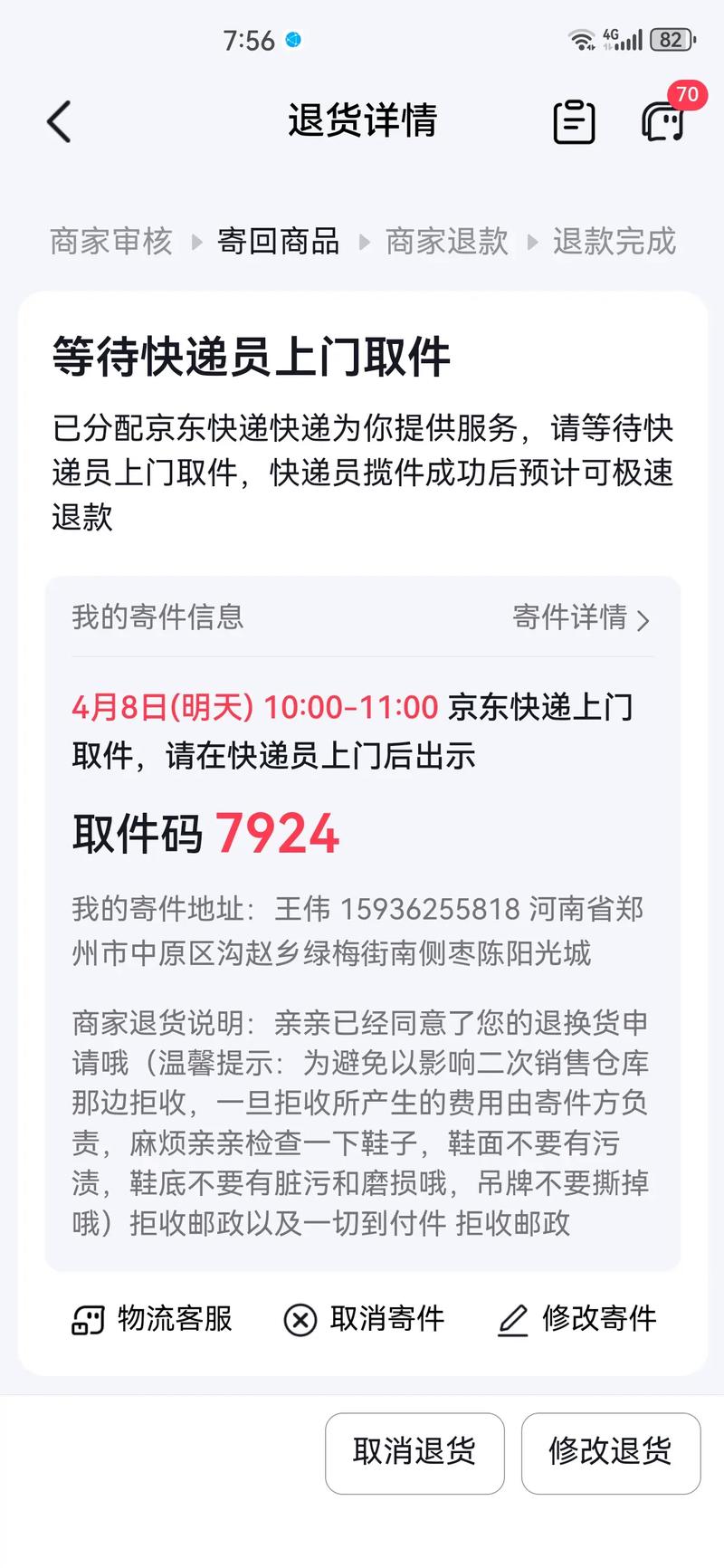Screen dimensions: 724x1568
Task: Tap the 取消寄件 circled X icon
Action: coord(299,1320)
